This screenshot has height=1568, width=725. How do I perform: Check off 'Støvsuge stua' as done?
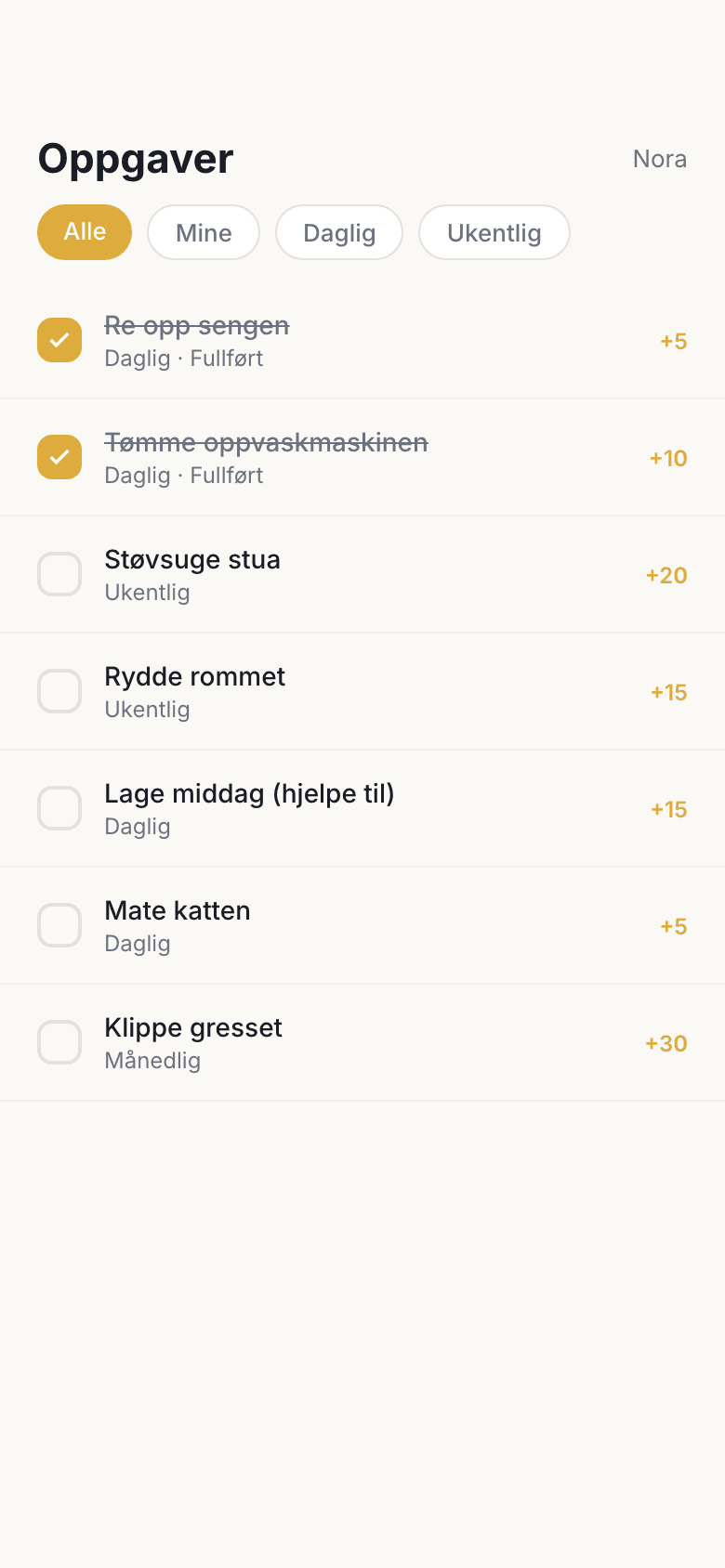pos(59,574)
